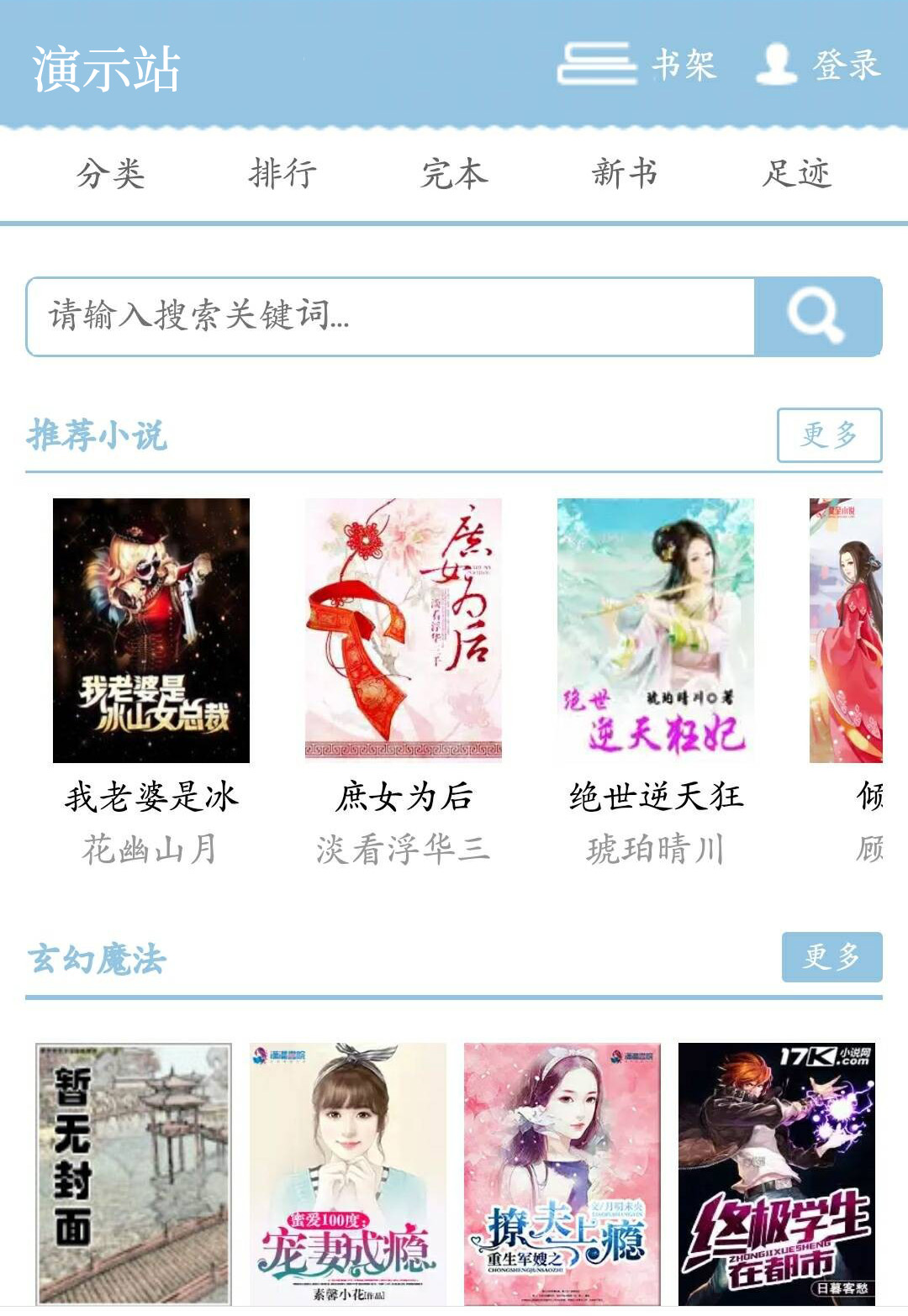
Task: Switch to the 排行 ranking tab
Action: pyautogui.click(x=283, y=172)
